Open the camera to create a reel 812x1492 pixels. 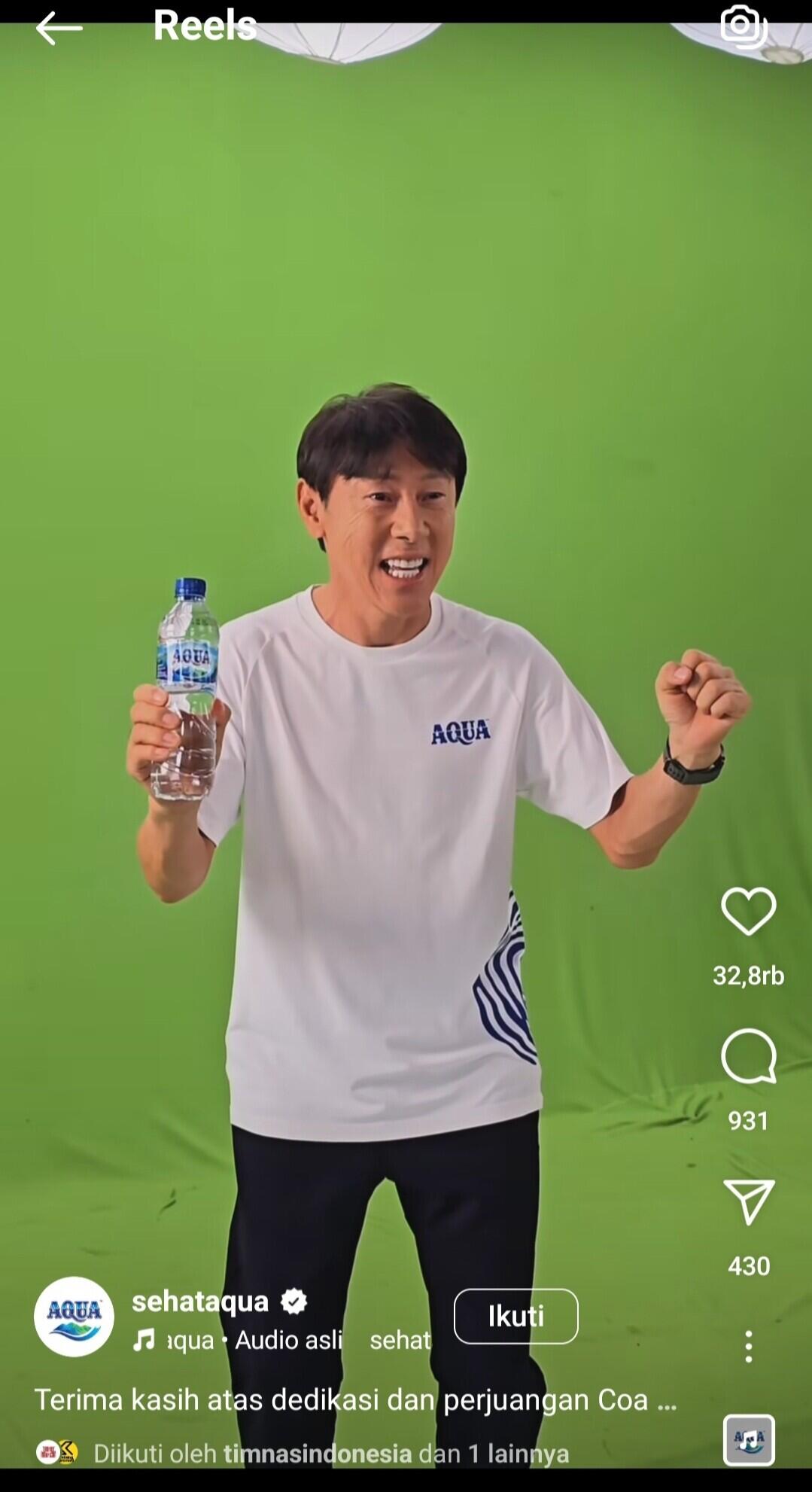coord(743,27)
